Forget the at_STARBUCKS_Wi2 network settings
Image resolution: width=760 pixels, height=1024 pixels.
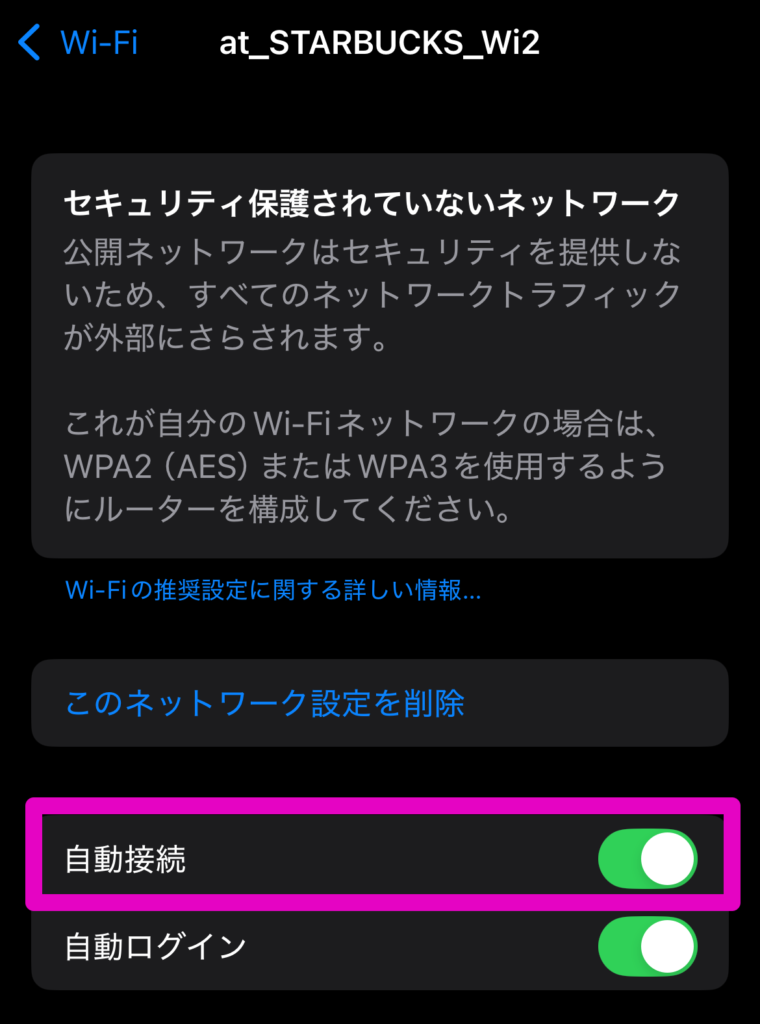265,703
